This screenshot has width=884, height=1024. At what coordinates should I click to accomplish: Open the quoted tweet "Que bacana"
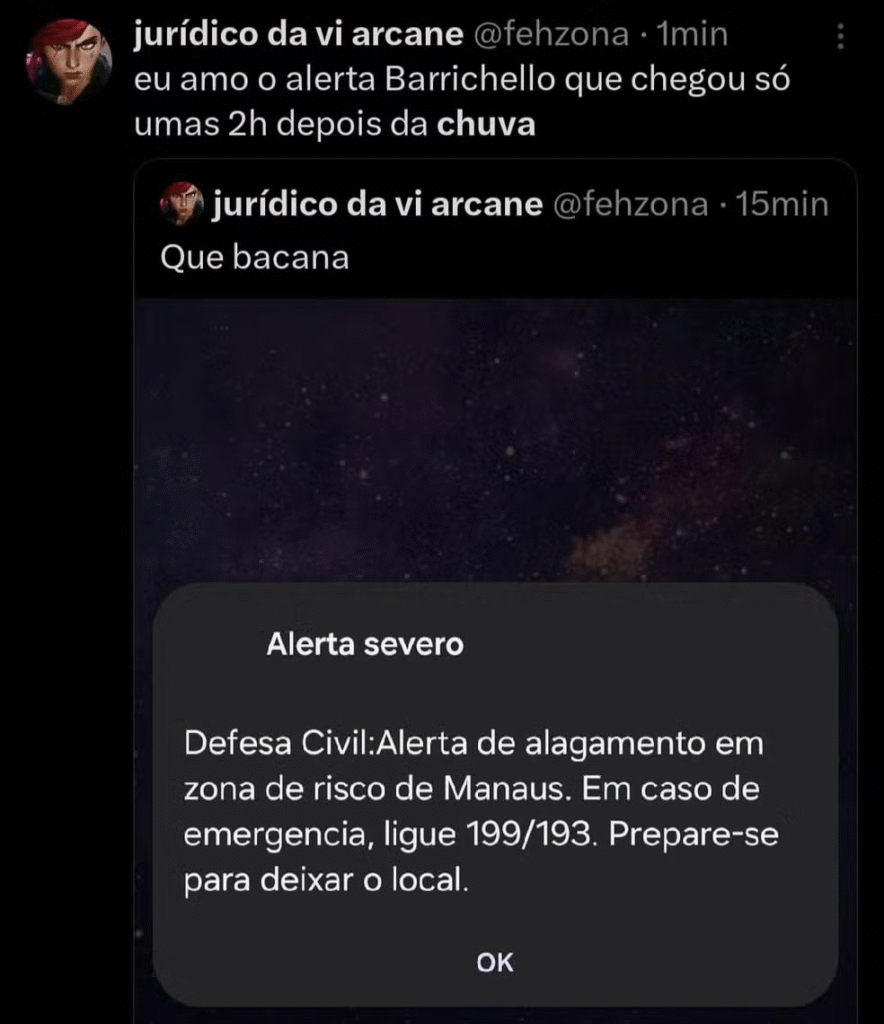[255, 258]
